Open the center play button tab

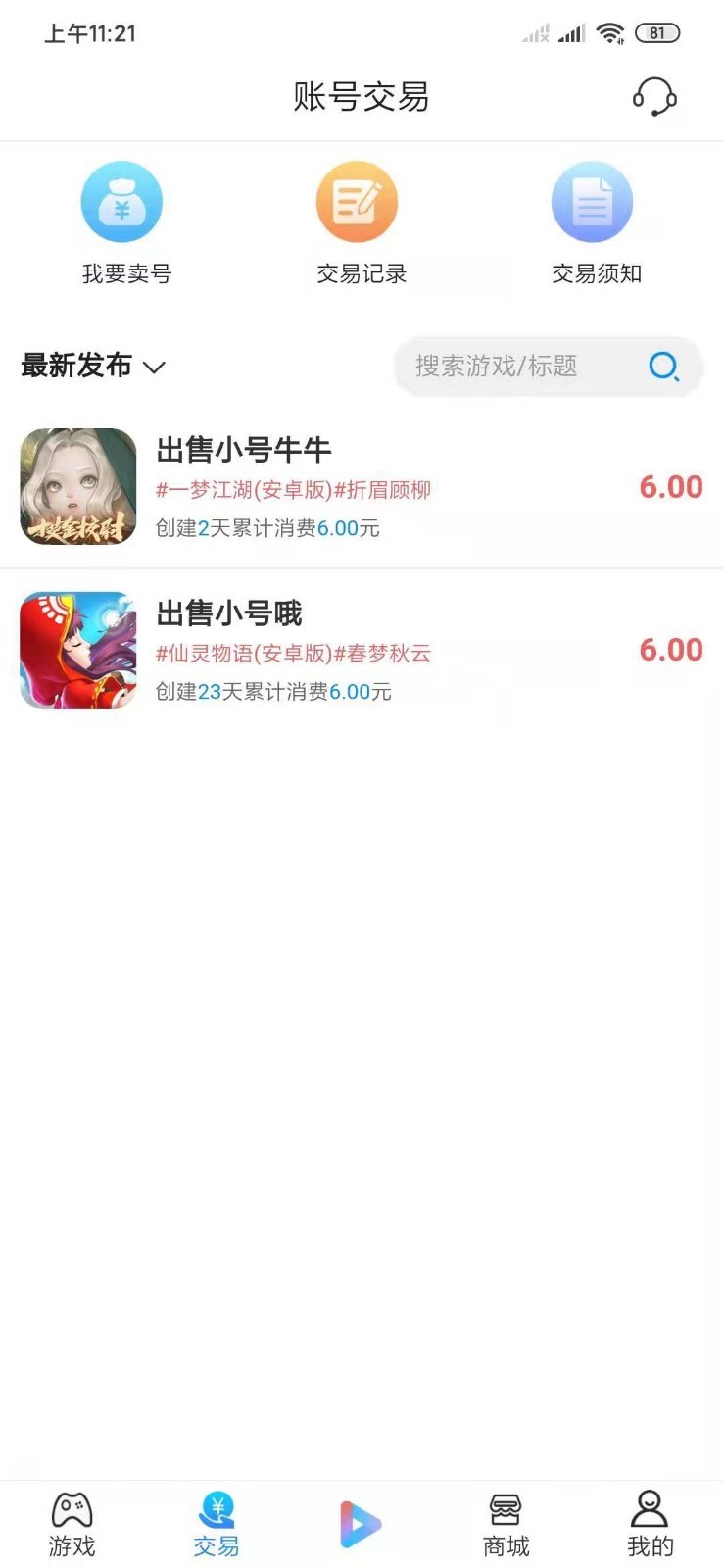pyautogui.click(x=361, y=1524)
